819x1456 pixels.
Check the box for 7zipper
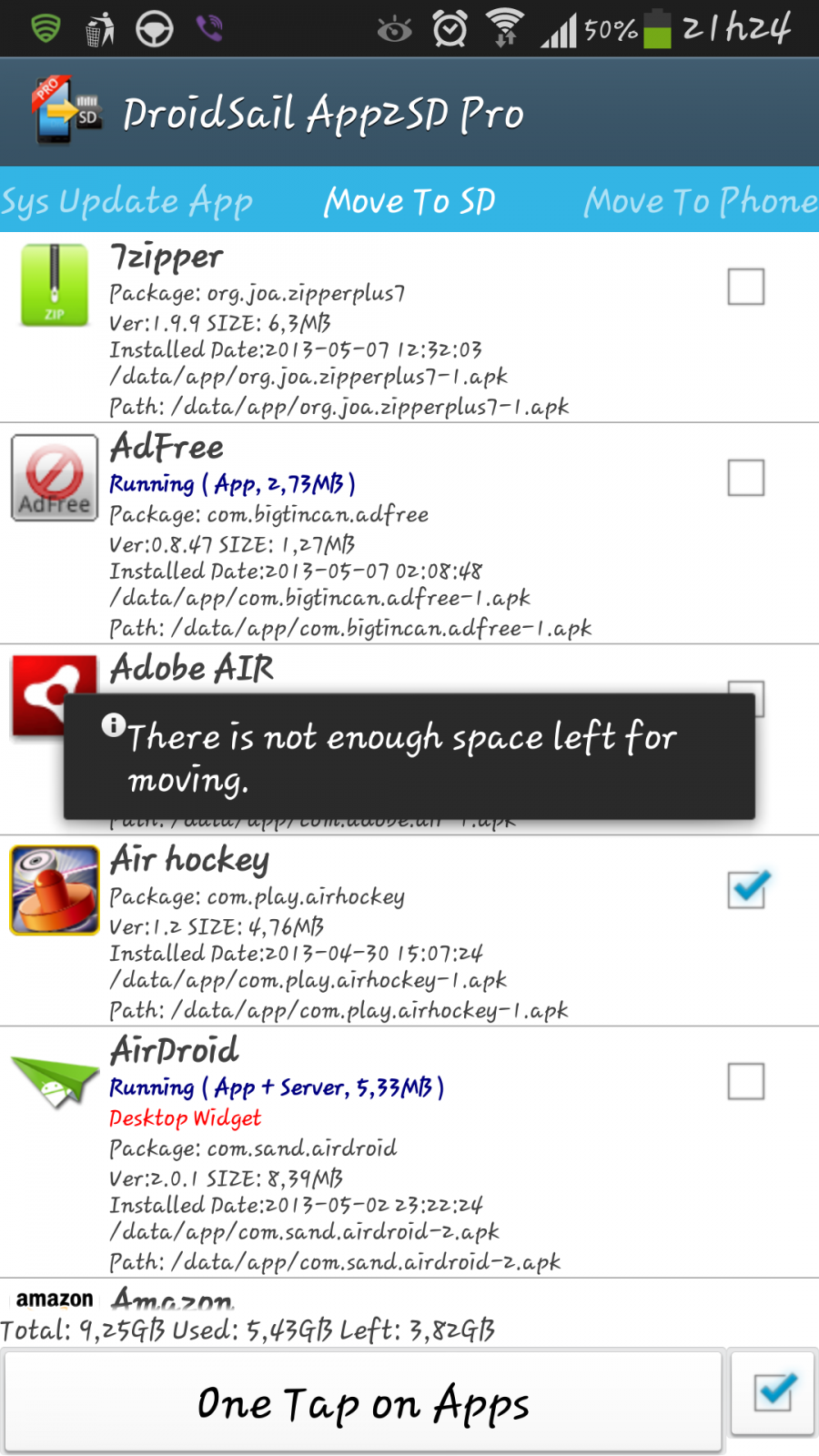(745, 287)
